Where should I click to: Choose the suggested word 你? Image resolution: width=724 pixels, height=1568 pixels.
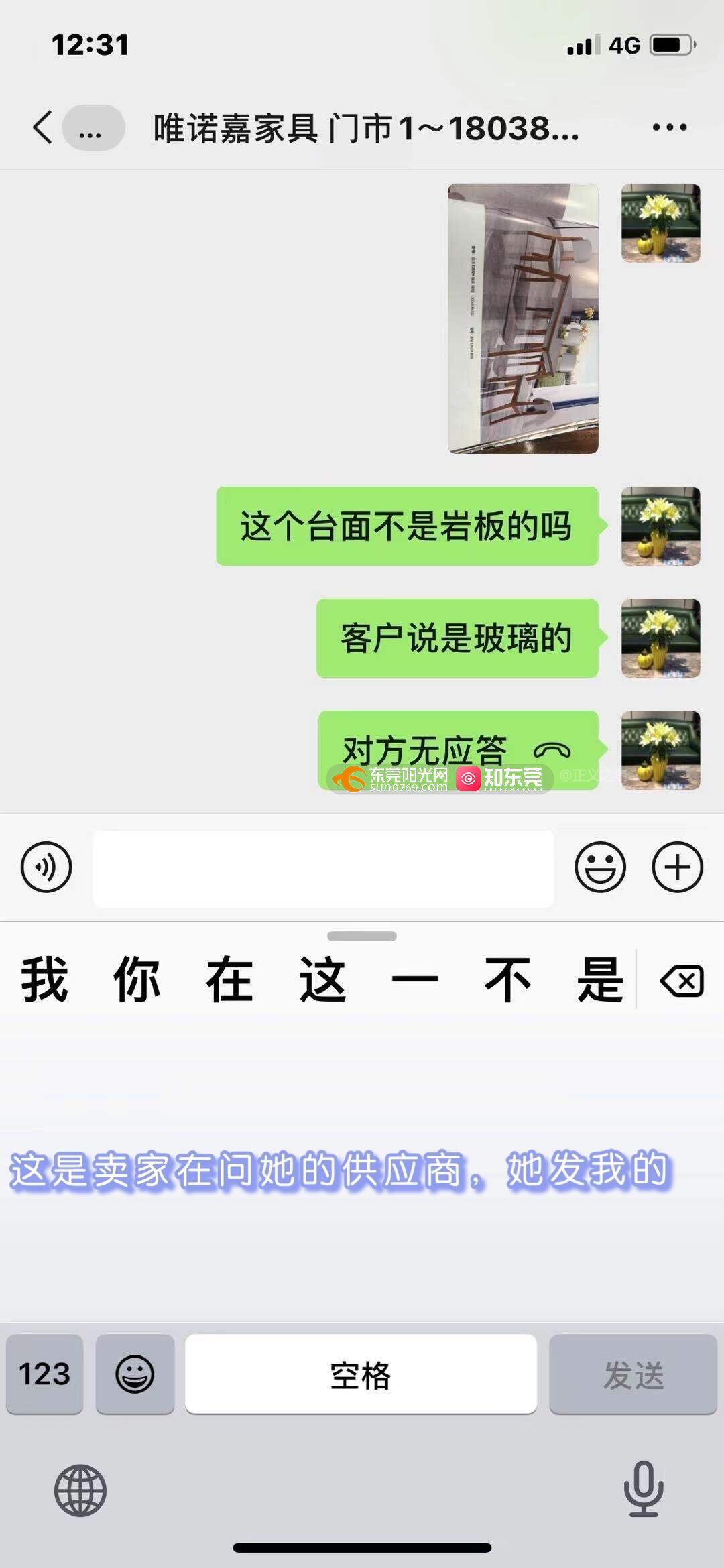137,981
